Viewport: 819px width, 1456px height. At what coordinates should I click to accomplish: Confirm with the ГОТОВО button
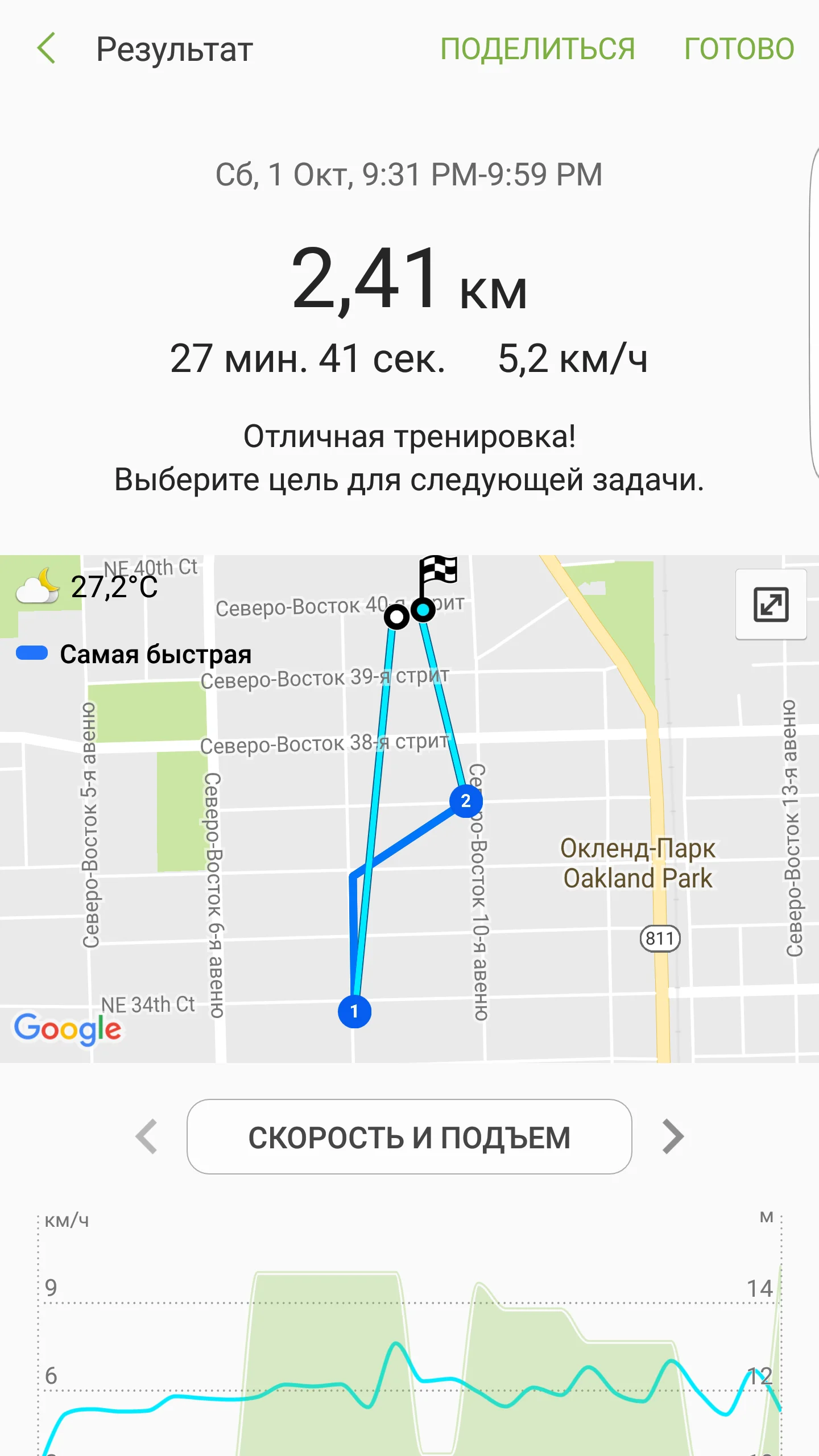(739, 48)
